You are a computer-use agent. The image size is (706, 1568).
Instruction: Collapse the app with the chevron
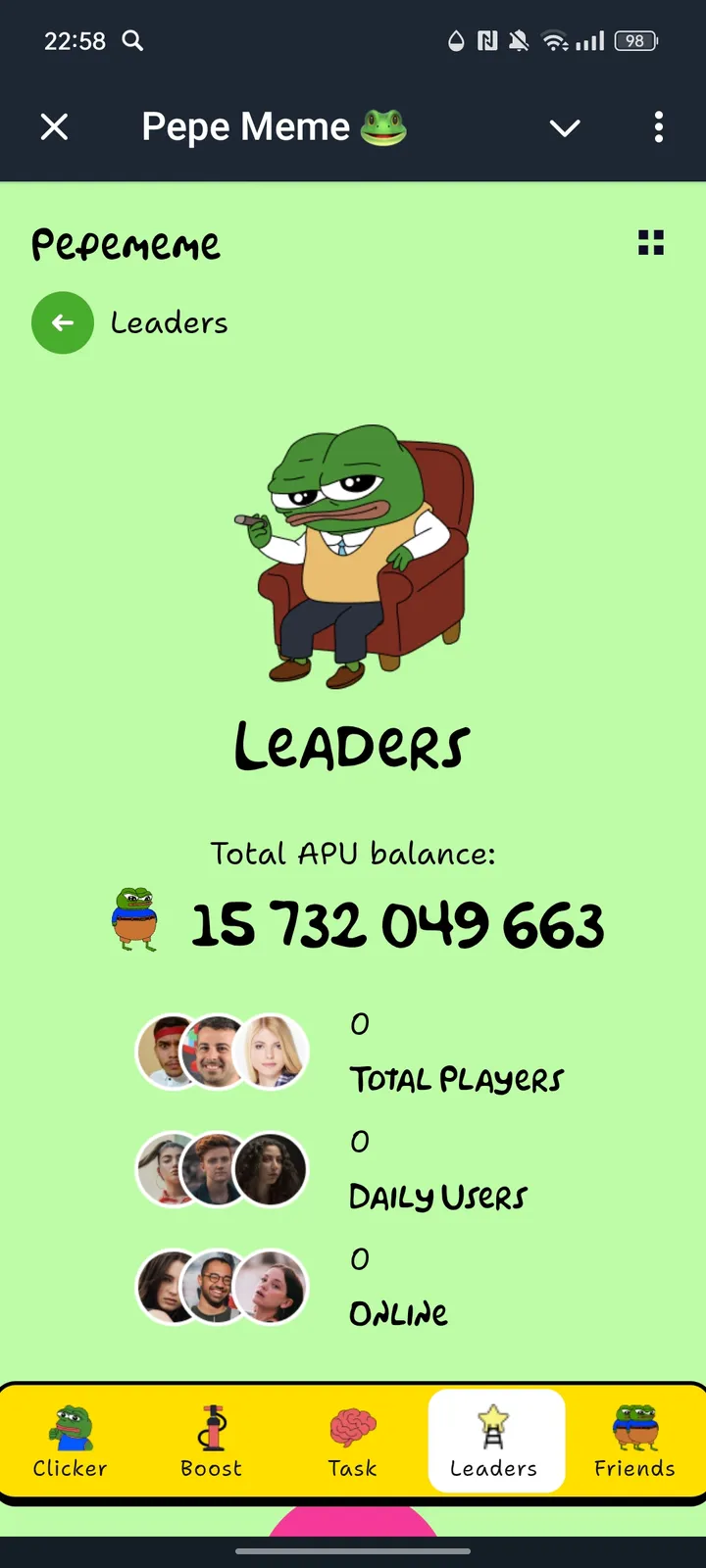pos(565,128)
